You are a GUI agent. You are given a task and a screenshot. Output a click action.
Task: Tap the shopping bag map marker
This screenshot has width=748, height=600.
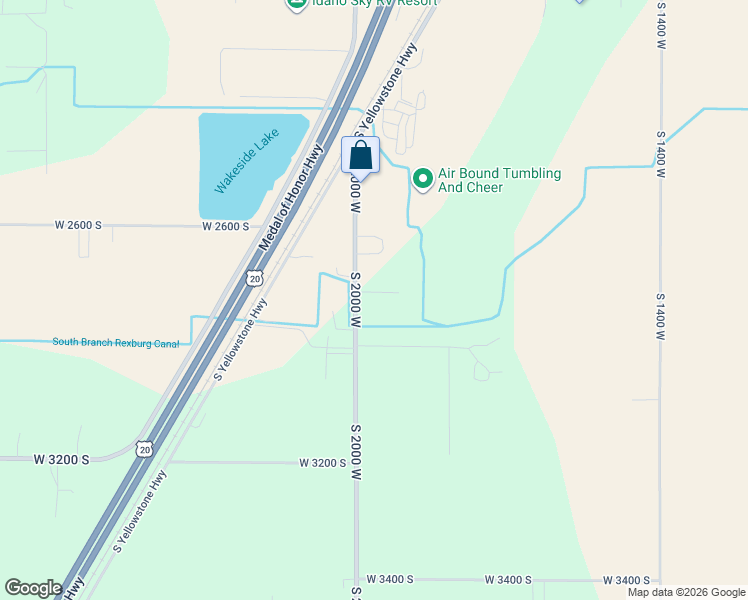(x=360, y=156)
